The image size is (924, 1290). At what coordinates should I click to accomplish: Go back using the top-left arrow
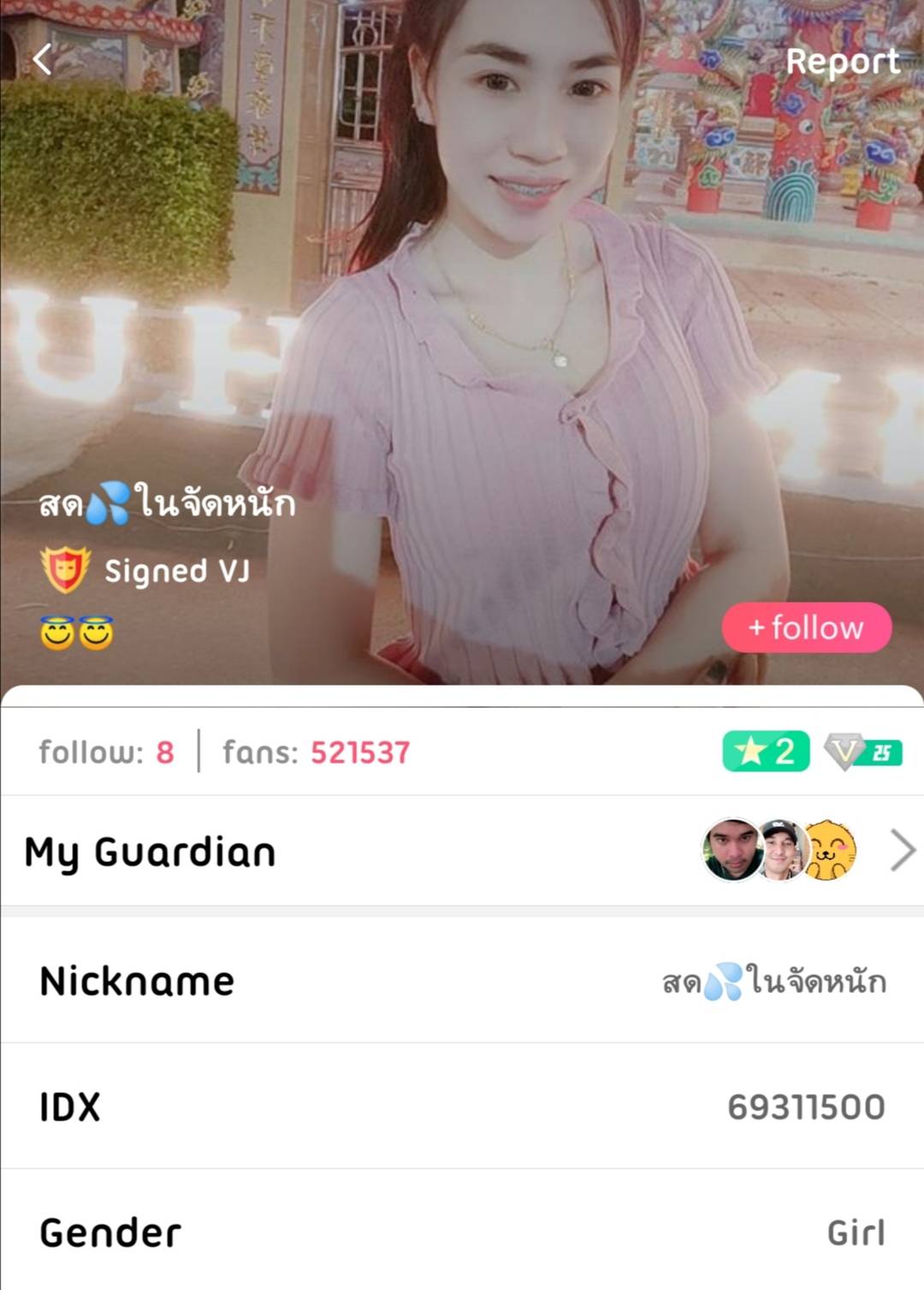click(x=43, y=60)
